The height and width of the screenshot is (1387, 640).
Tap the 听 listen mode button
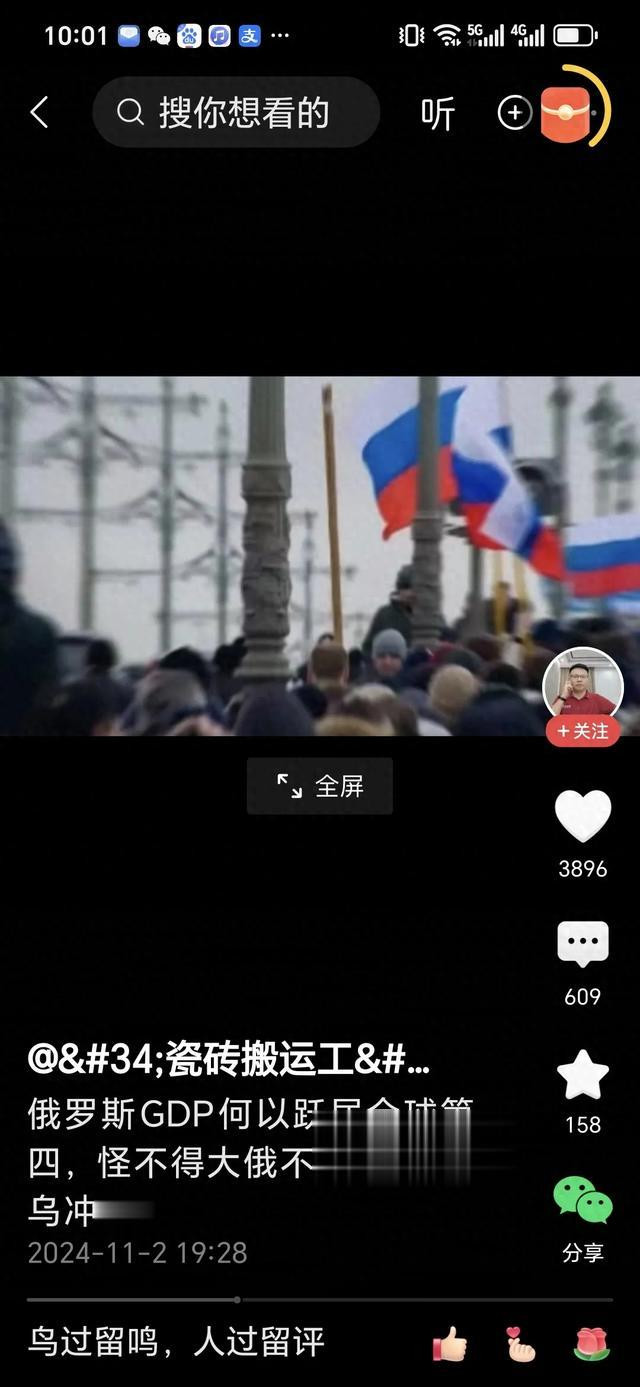click(437, 113)
